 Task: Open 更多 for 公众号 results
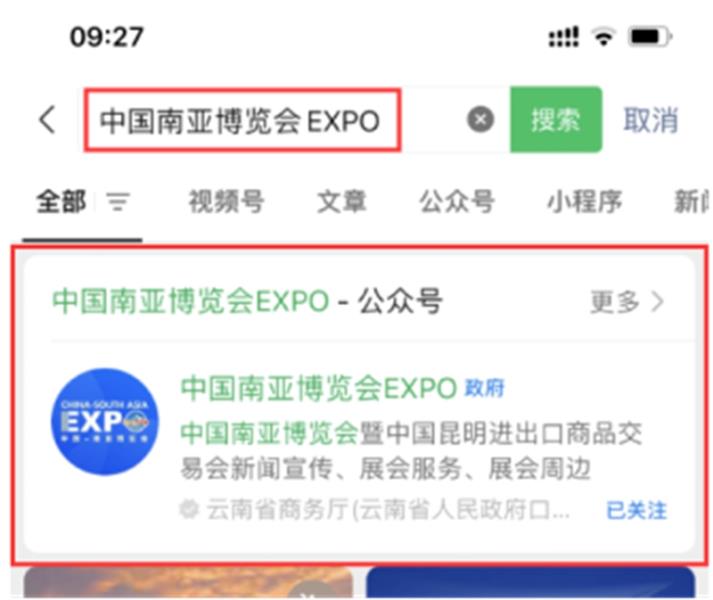click(626, 302)
